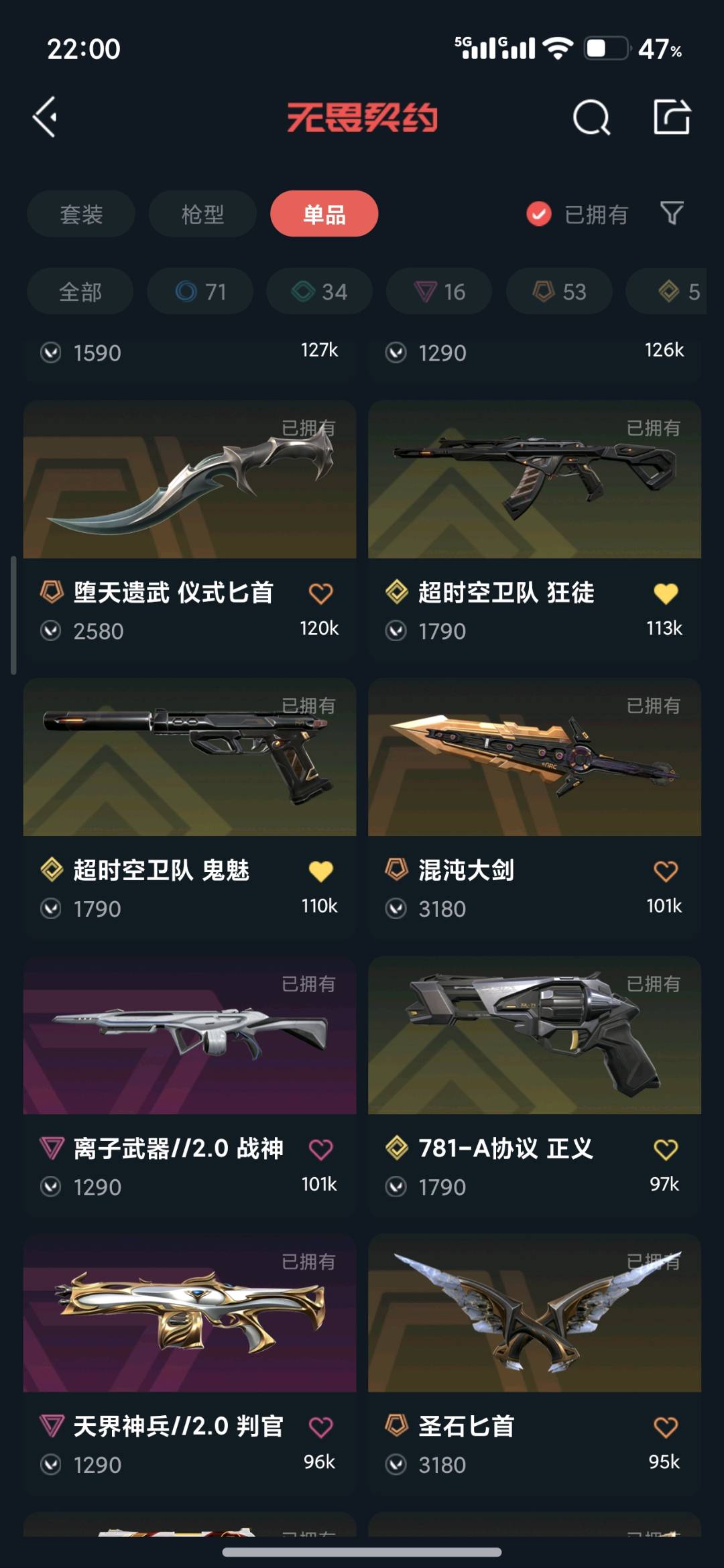The width and height of the screenshot is (724, 1568).
Task: Open the 离子武器//2.0 战神 skin card
Action: tap(190, 1087)
